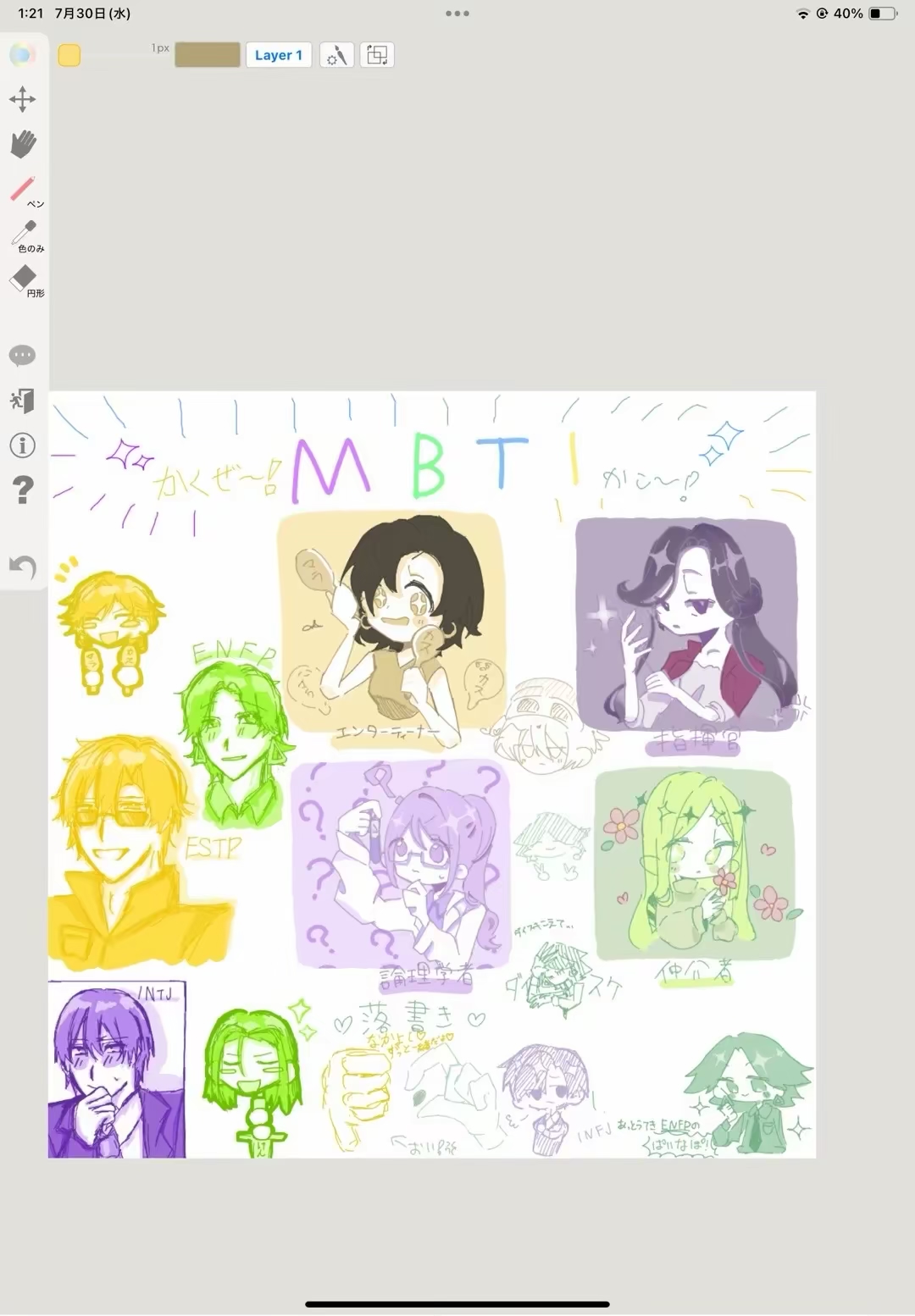Select the 円形 eraser tool

coord(24,279)
